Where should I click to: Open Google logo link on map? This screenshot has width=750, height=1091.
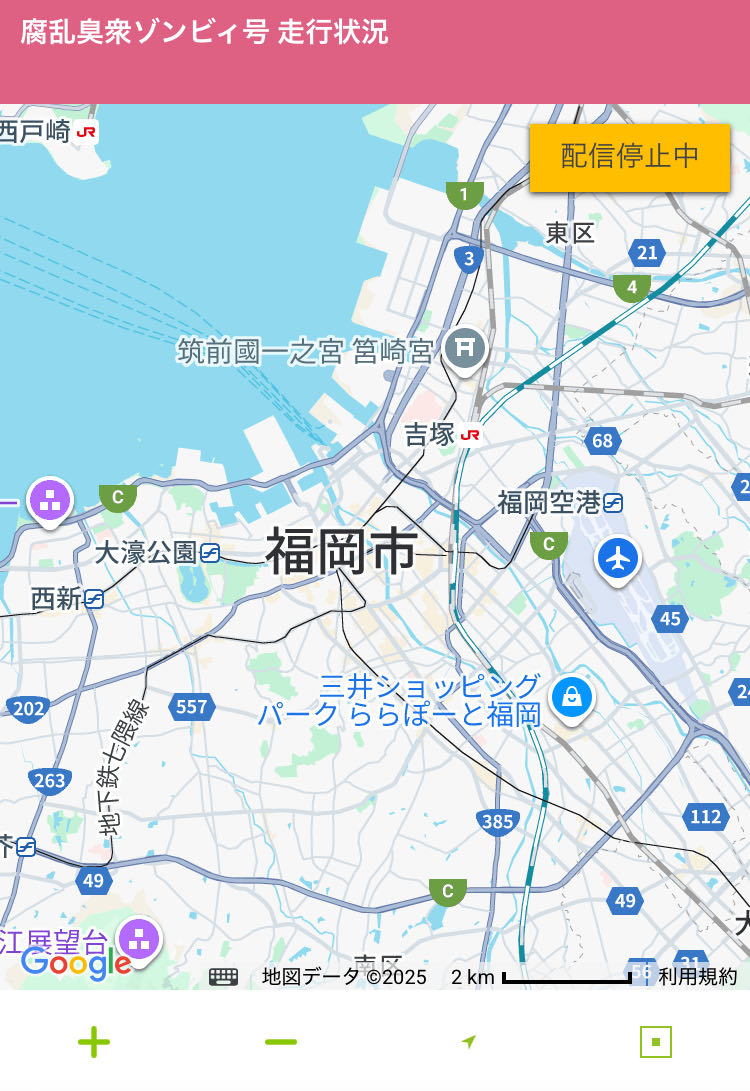click(x=76, y=964)
